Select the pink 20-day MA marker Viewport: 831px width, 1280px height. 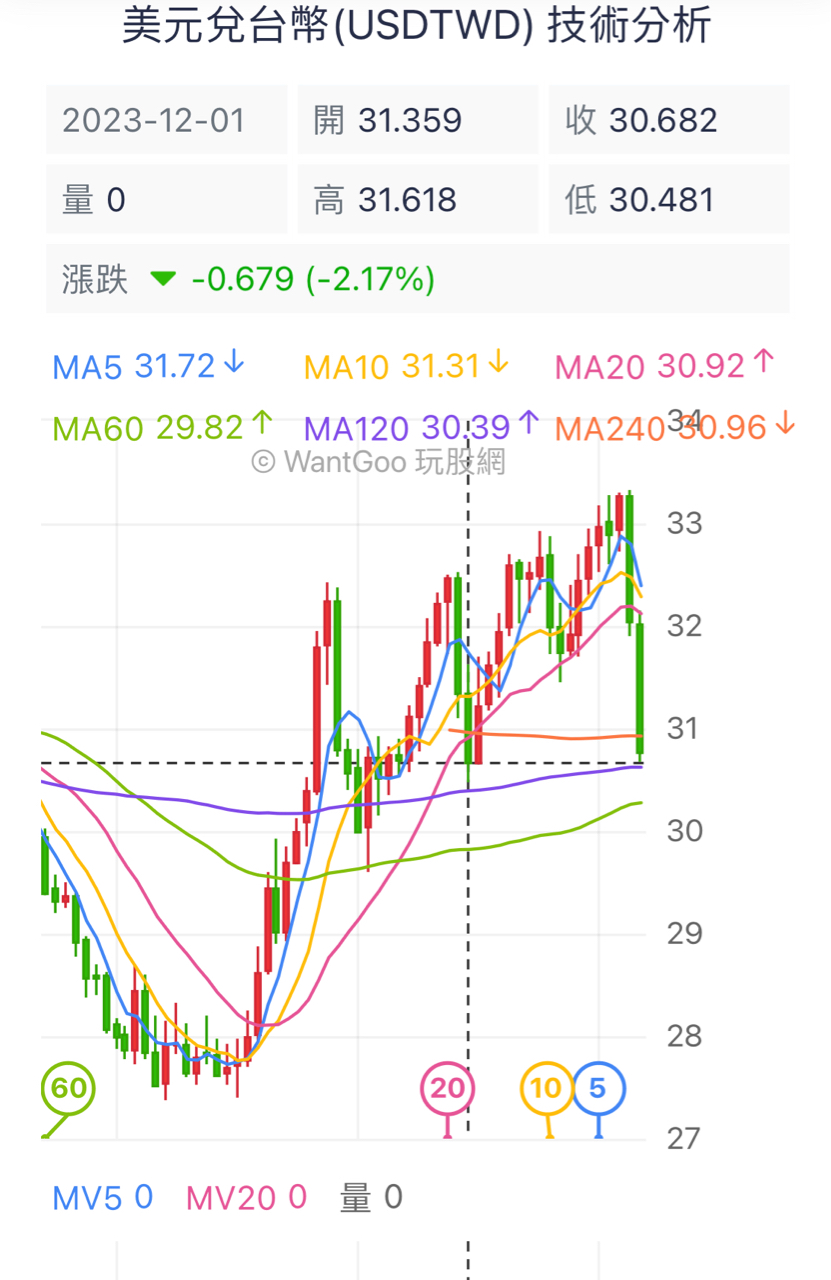(x=448, y=1087)
